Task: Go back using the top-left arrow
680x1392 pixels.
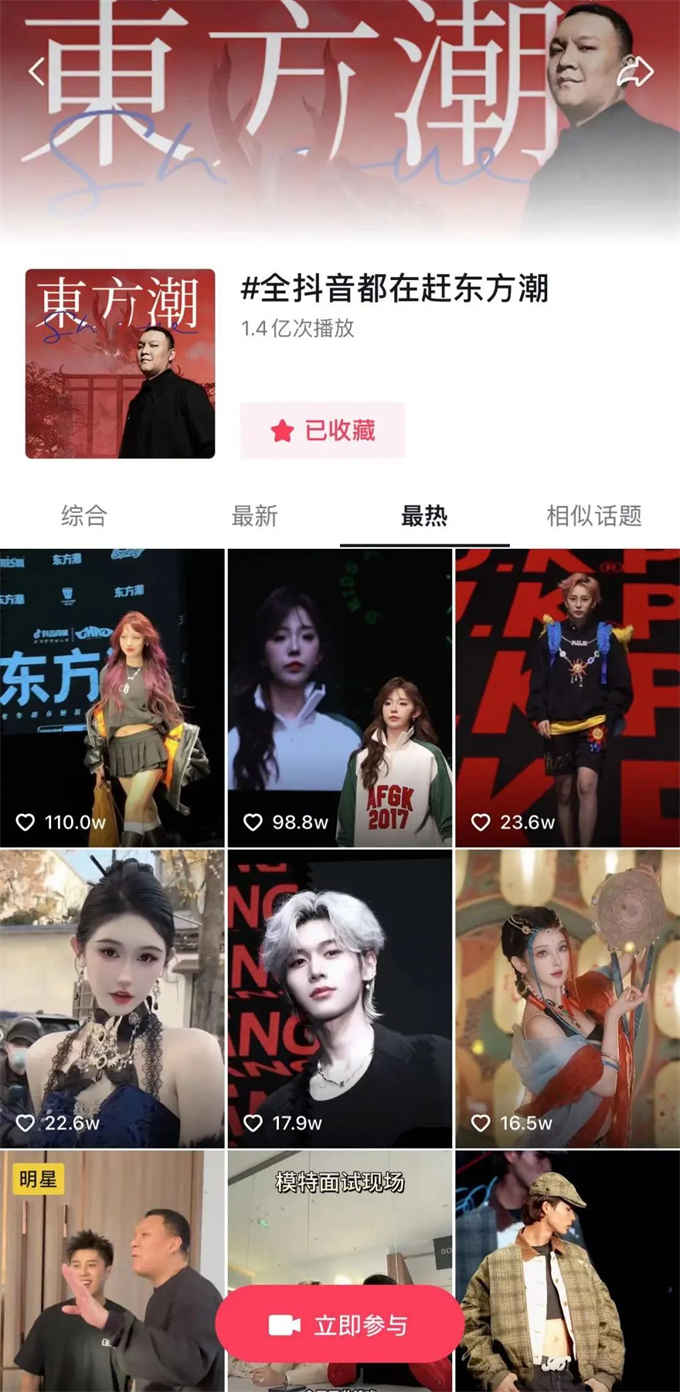Action: (x=36, y=71)
